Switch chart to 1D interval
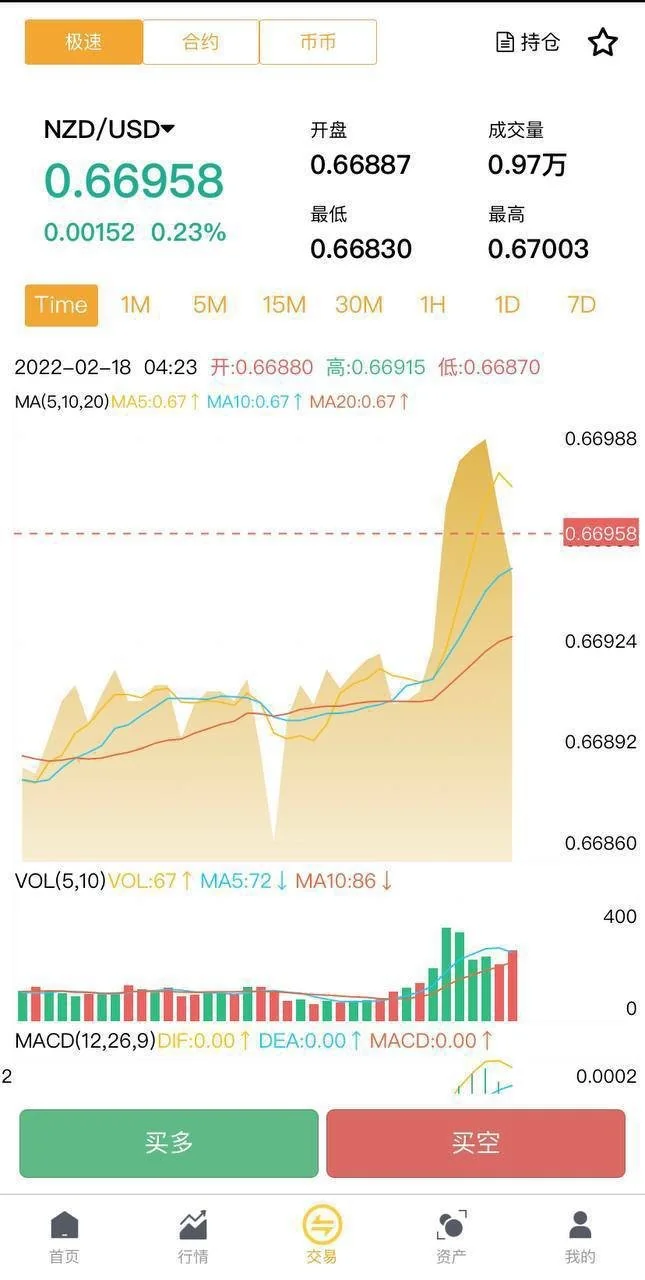This screenshot has width=645, height=1280. click(507, 305)
